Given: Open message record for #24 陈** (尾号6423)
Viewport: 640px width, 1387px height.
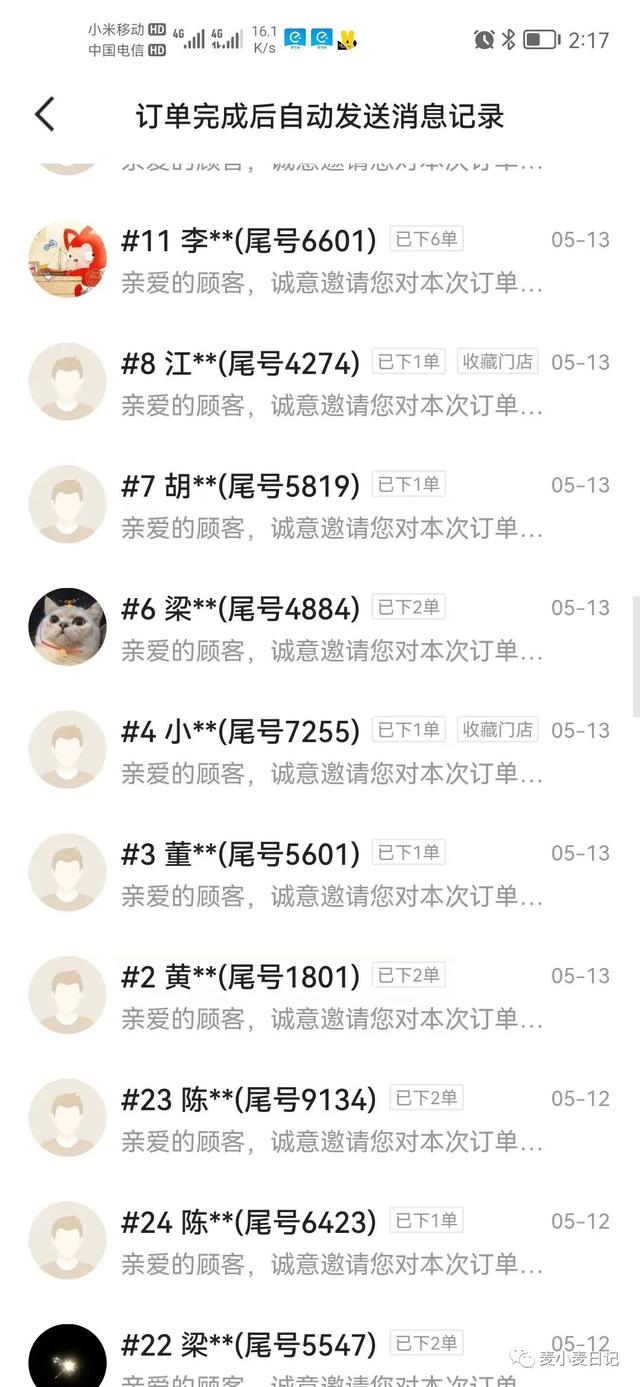Looking at the screenshot, I should click(330, 1241).
